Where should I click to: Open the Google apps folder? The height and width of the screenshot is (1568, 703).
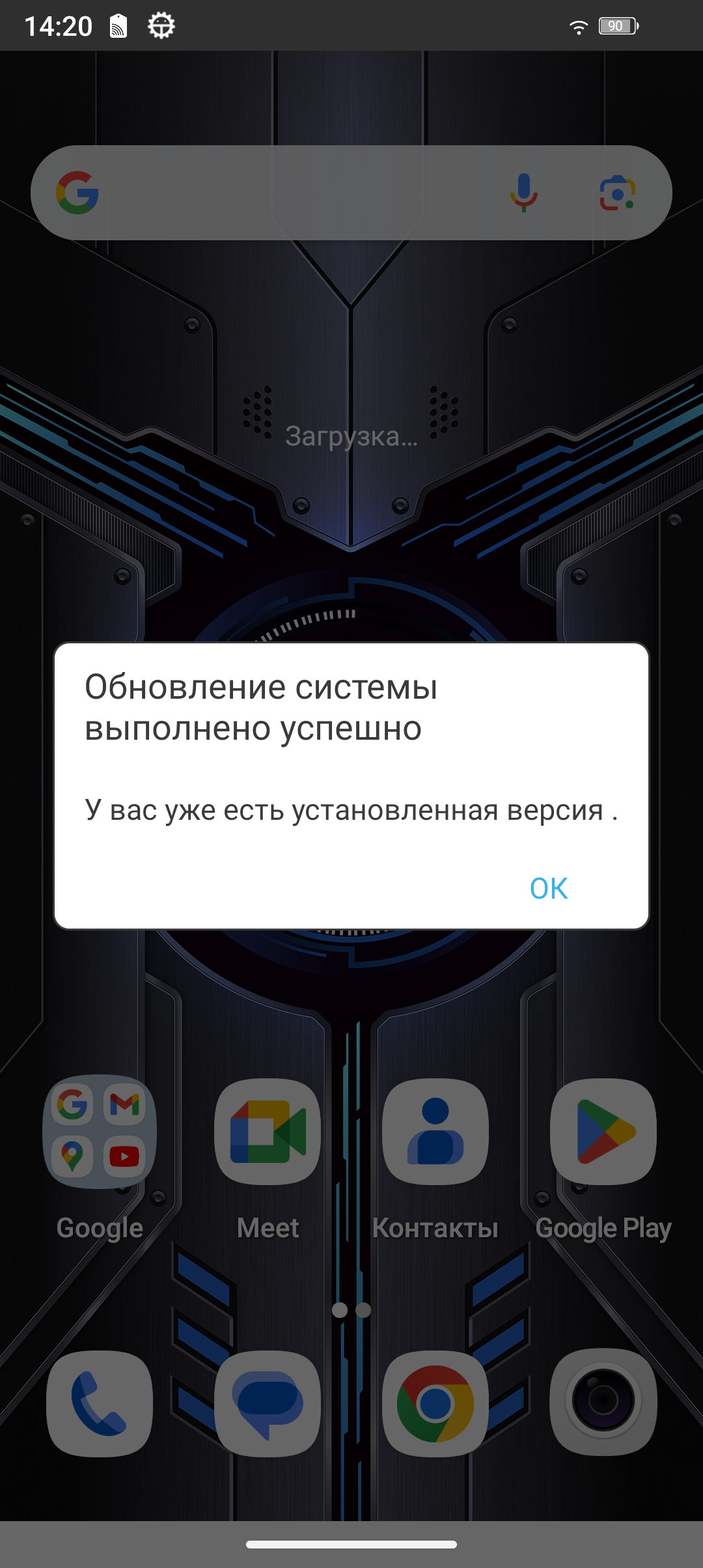pos(99,1132)
